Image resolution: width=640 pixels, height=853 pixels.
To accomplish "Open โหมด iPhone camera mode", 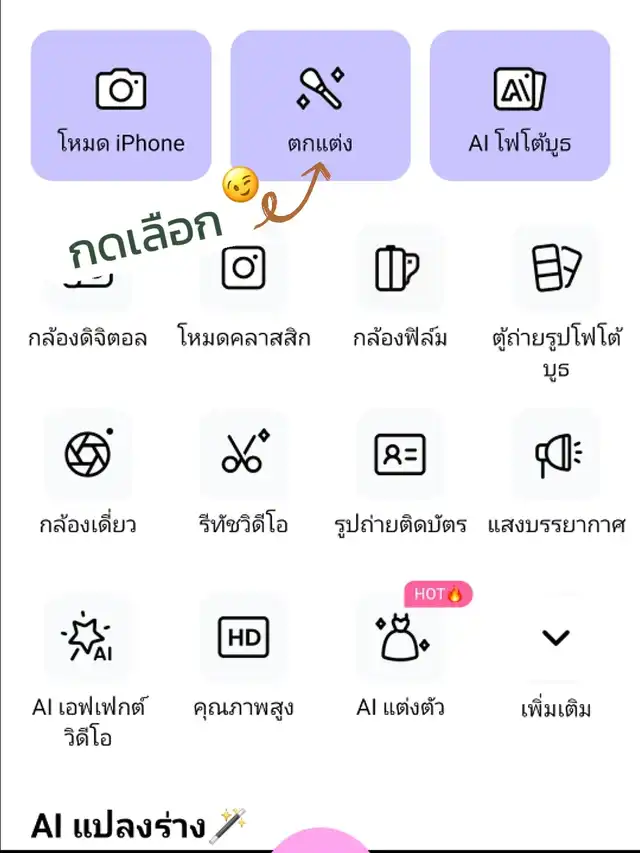I will (x=121, y=106).
